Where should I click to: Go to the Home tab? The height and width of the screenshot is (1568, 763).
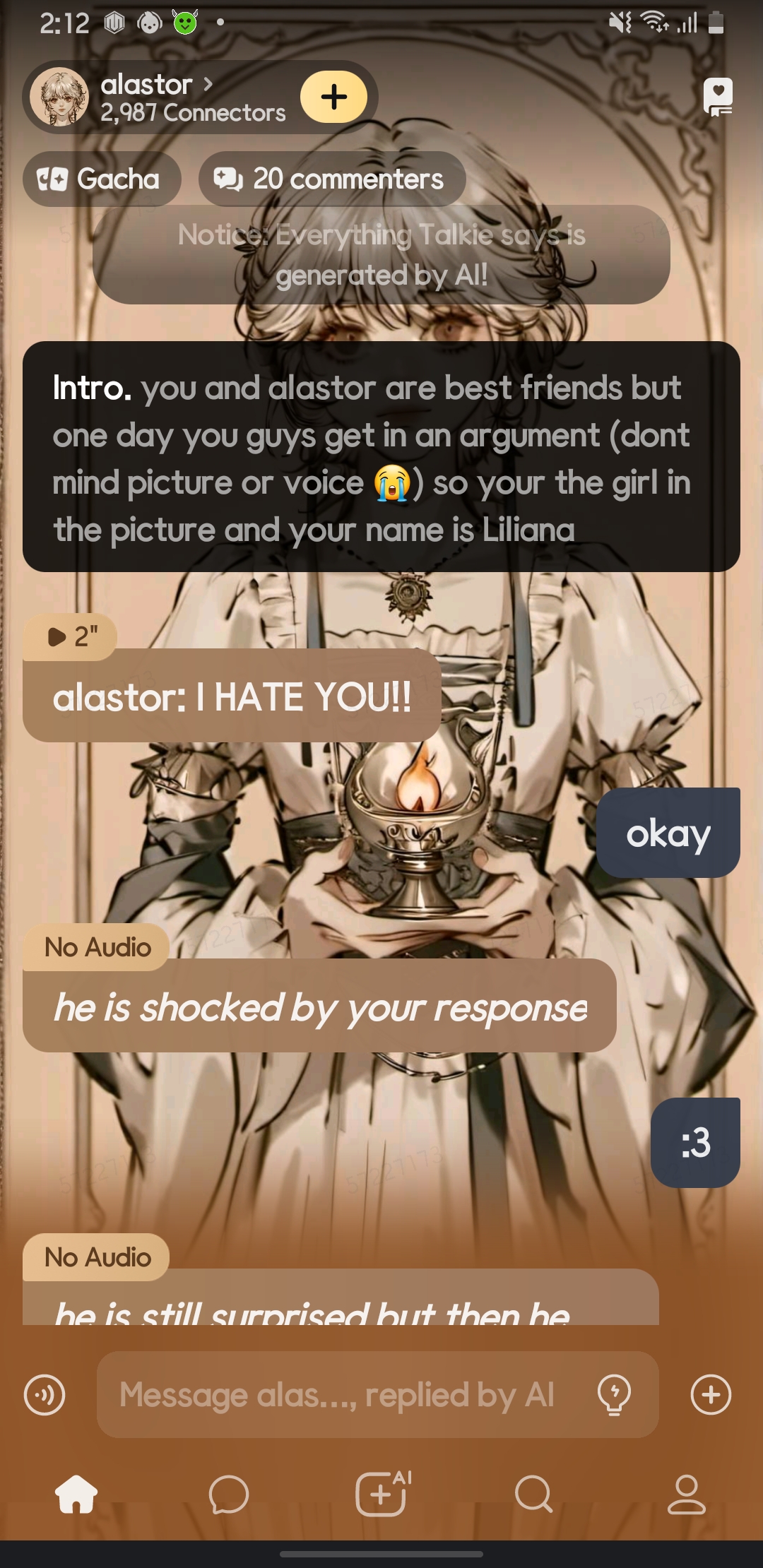[76, 1494]
